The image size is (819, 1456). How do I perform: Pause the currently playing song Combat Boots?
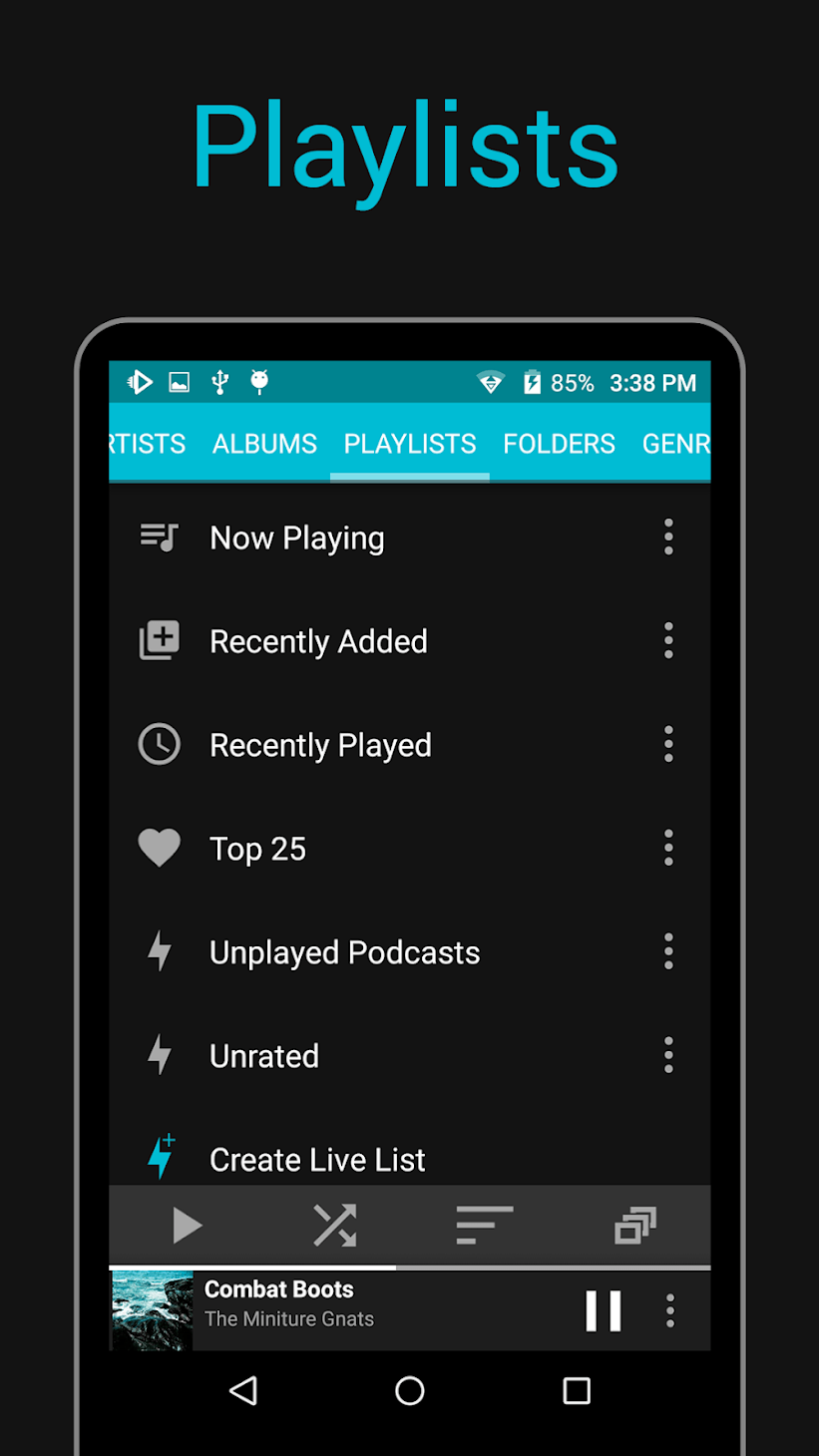[x=604, y=1310]
